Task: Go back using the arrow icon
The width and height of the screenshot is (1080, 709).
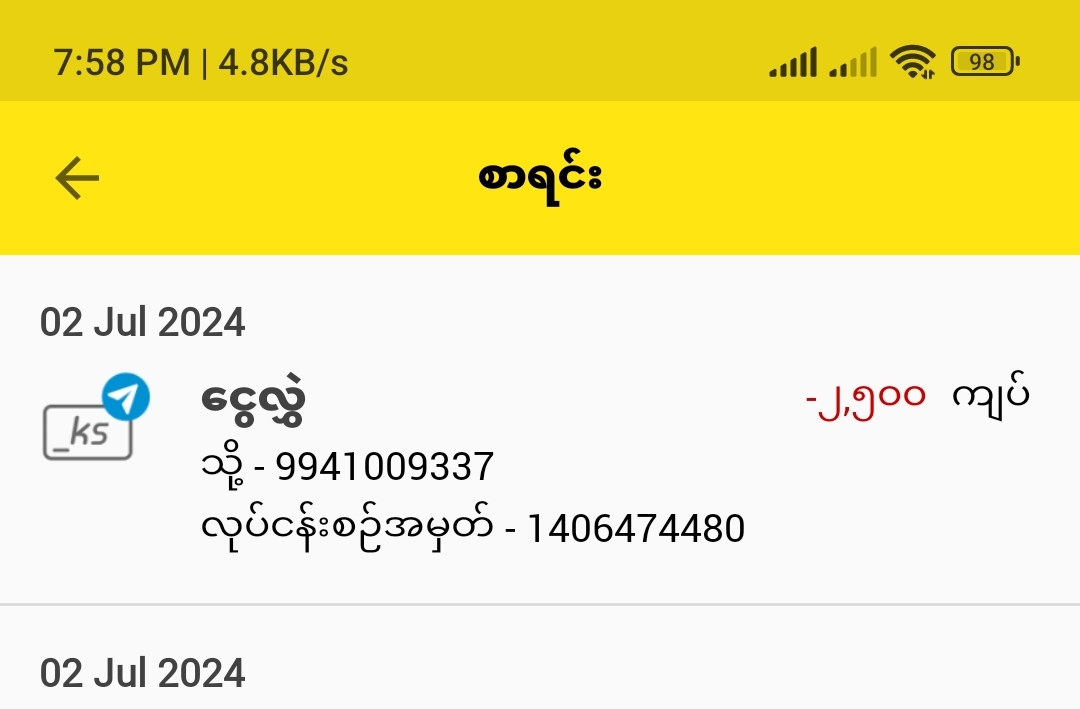Action: pyautogui.click(x=77, y=178)
